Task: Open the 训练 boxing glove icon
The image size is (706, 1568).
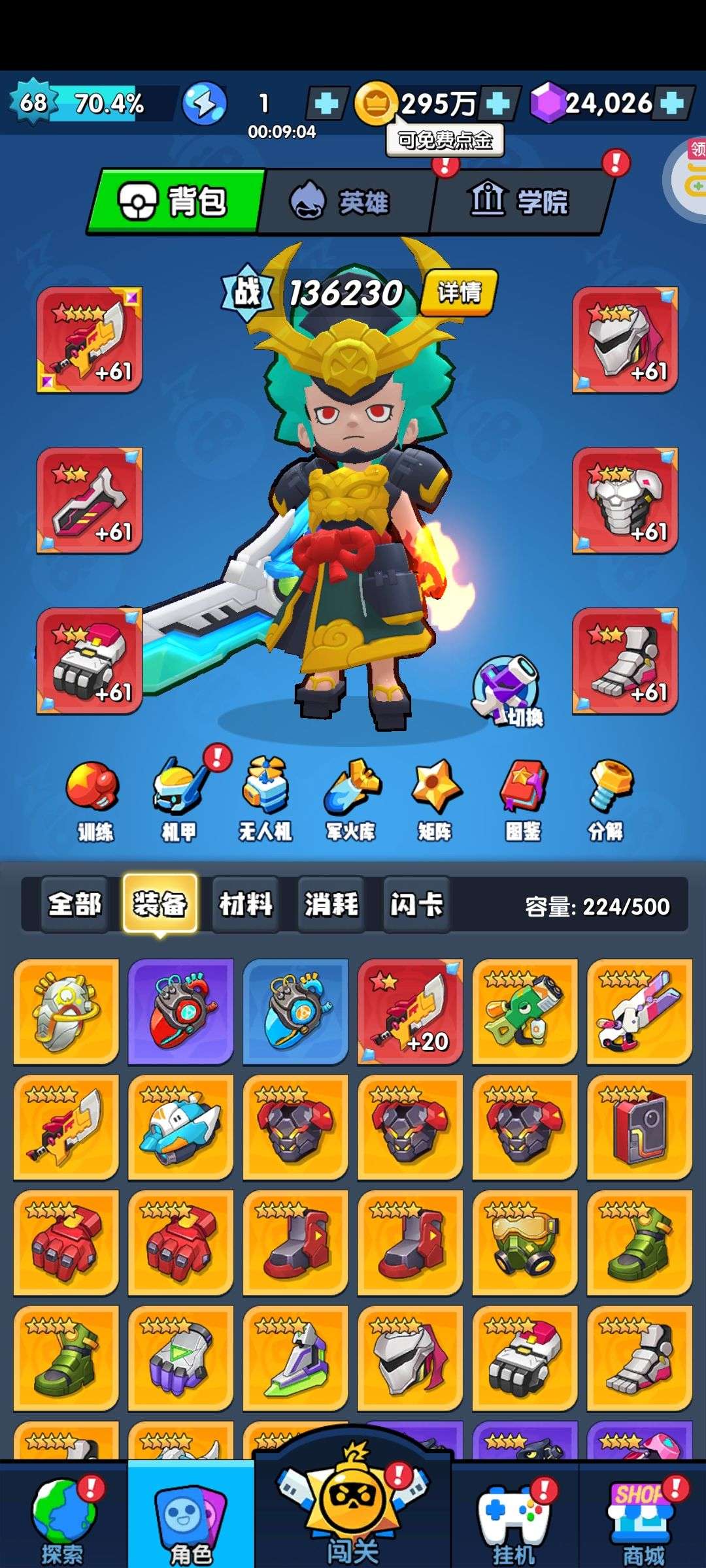Action: pyautogui.click(x=94, y=800)
